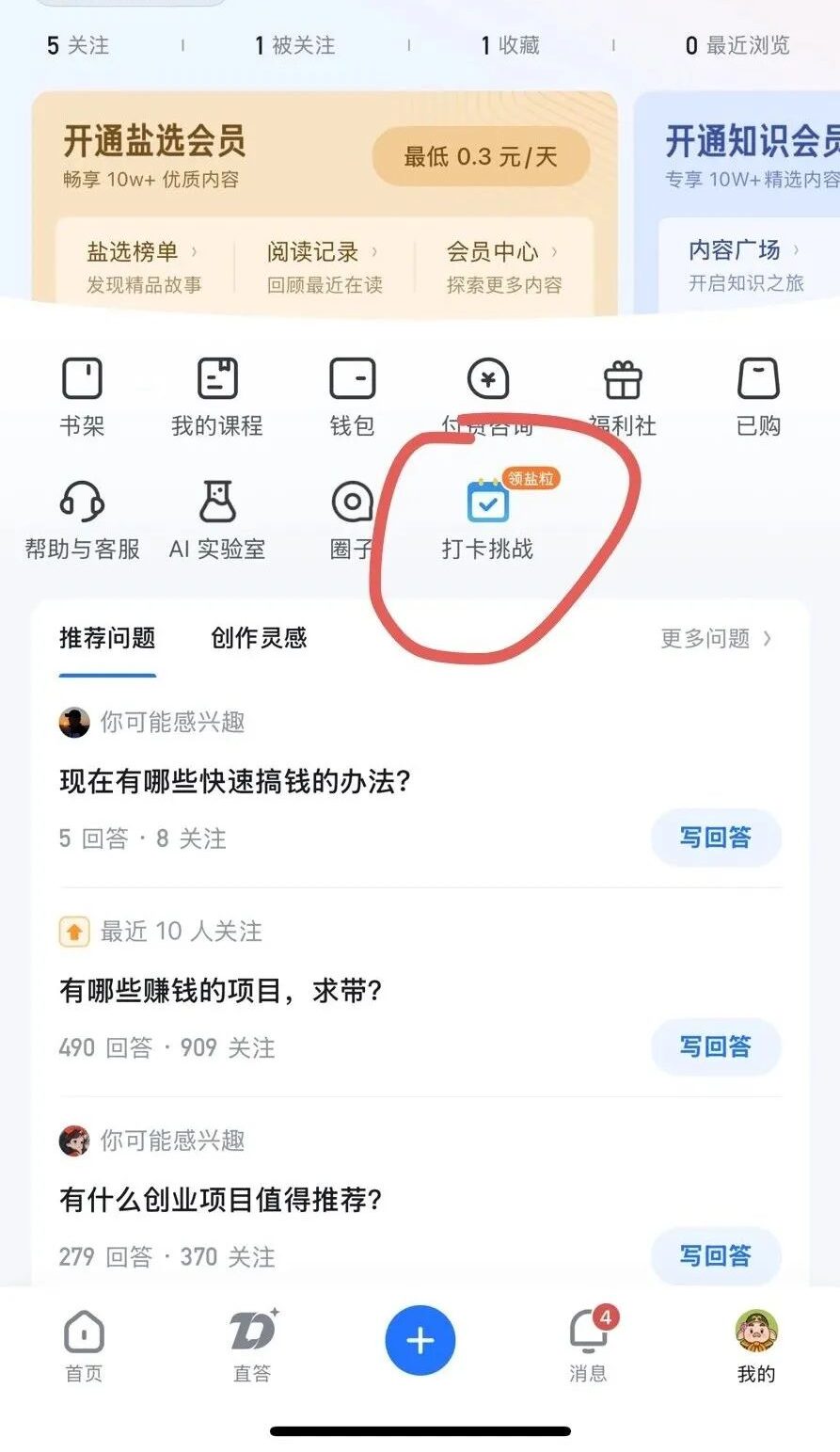Open the 书架 bookshelf shortcut

coord(82,397)
